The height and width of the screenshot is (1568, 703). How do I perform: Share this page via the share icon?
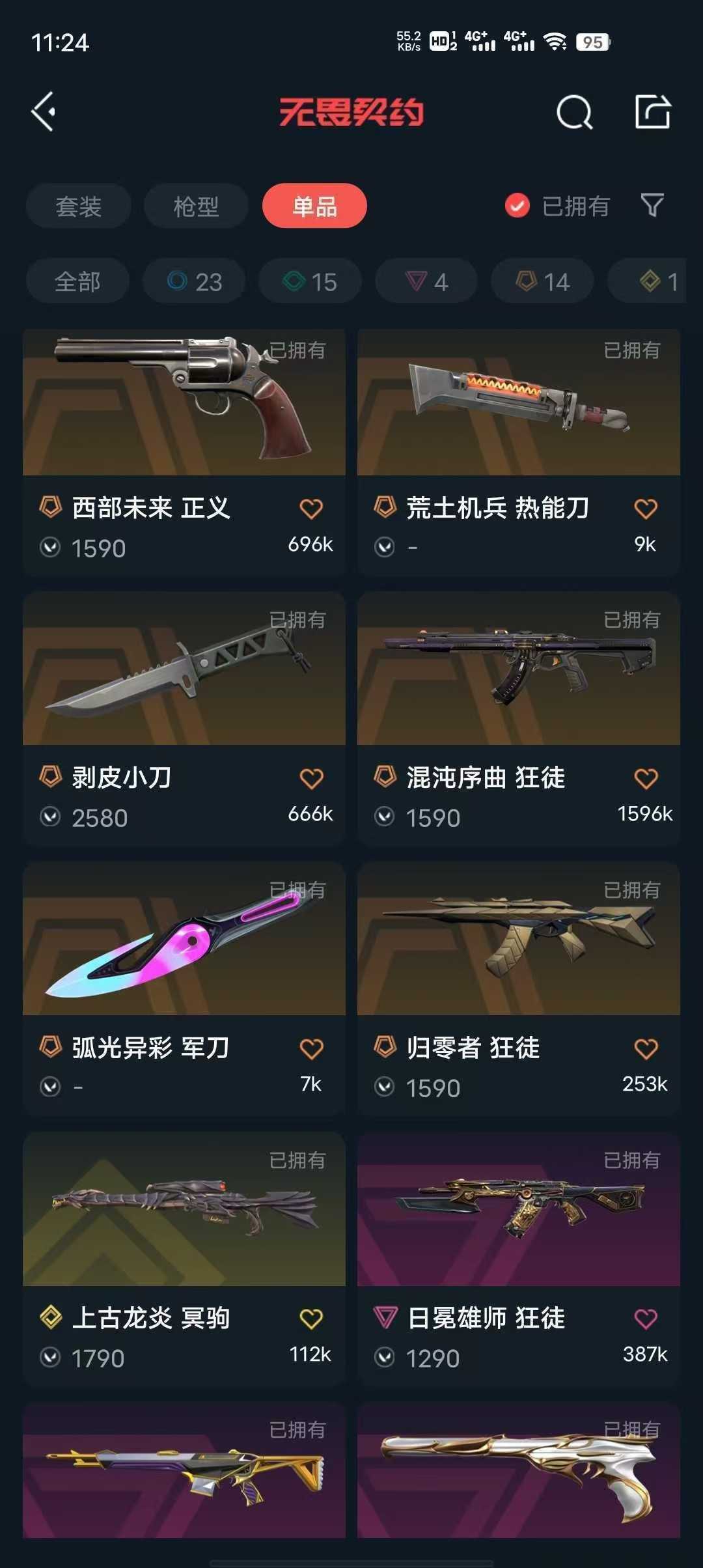pyautogui.click(x=652, y=112)
